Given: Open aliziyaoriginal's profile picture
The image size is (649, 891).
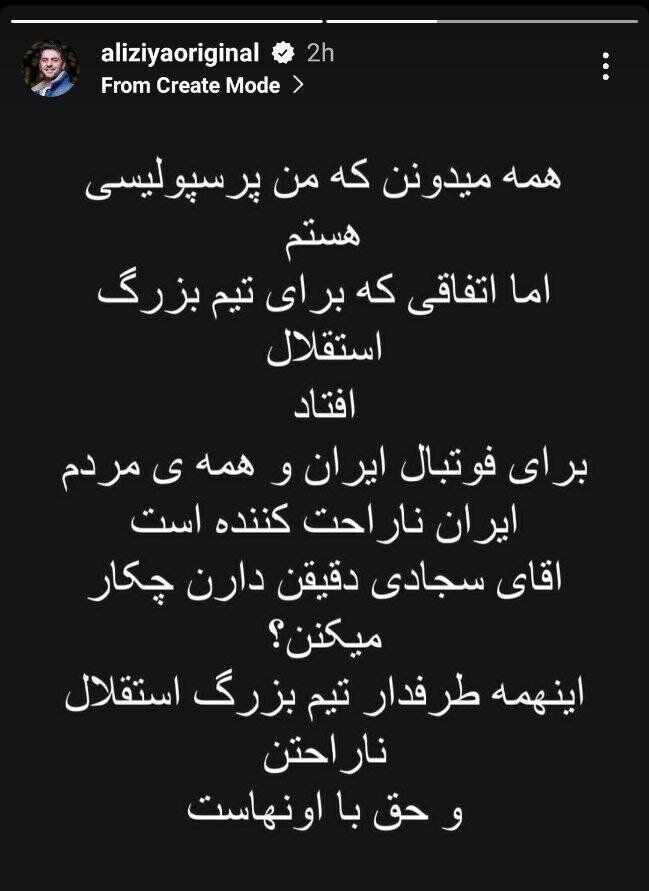Looking at the screenshot, I should (50, 68).
